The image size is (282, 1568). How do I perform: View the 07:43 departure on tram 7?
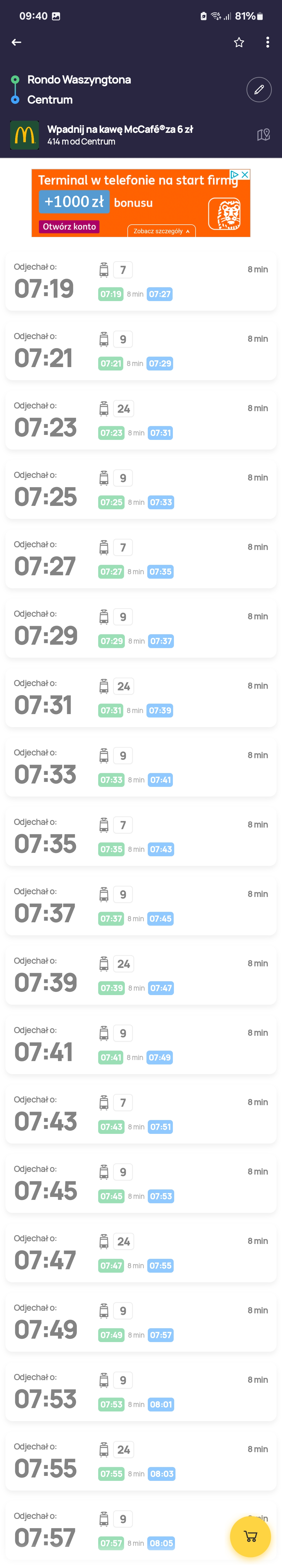tap(141, 1115)
